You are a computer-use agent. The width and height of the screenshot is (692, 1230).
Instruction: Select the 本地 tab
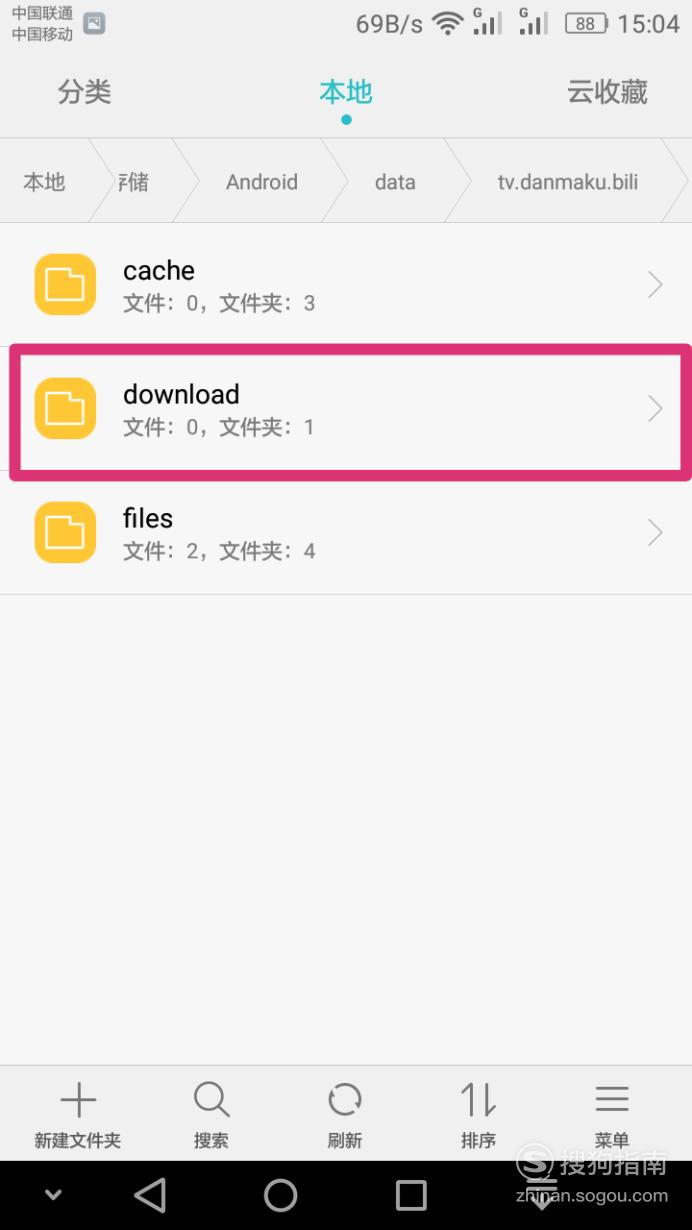[x=346, y=92]
